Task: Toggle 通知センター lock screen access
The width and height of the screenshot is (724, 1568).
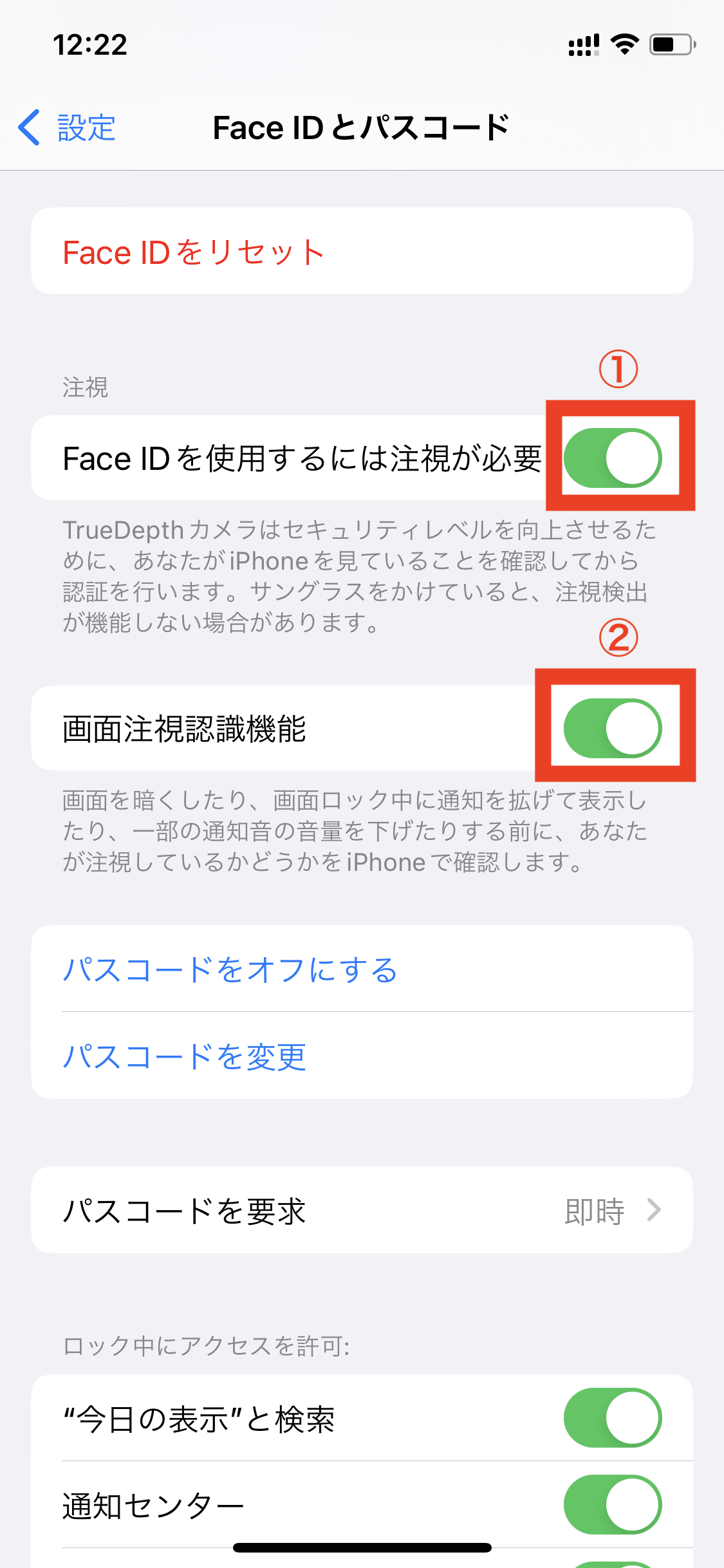Action: click(x=613, y=1505)
